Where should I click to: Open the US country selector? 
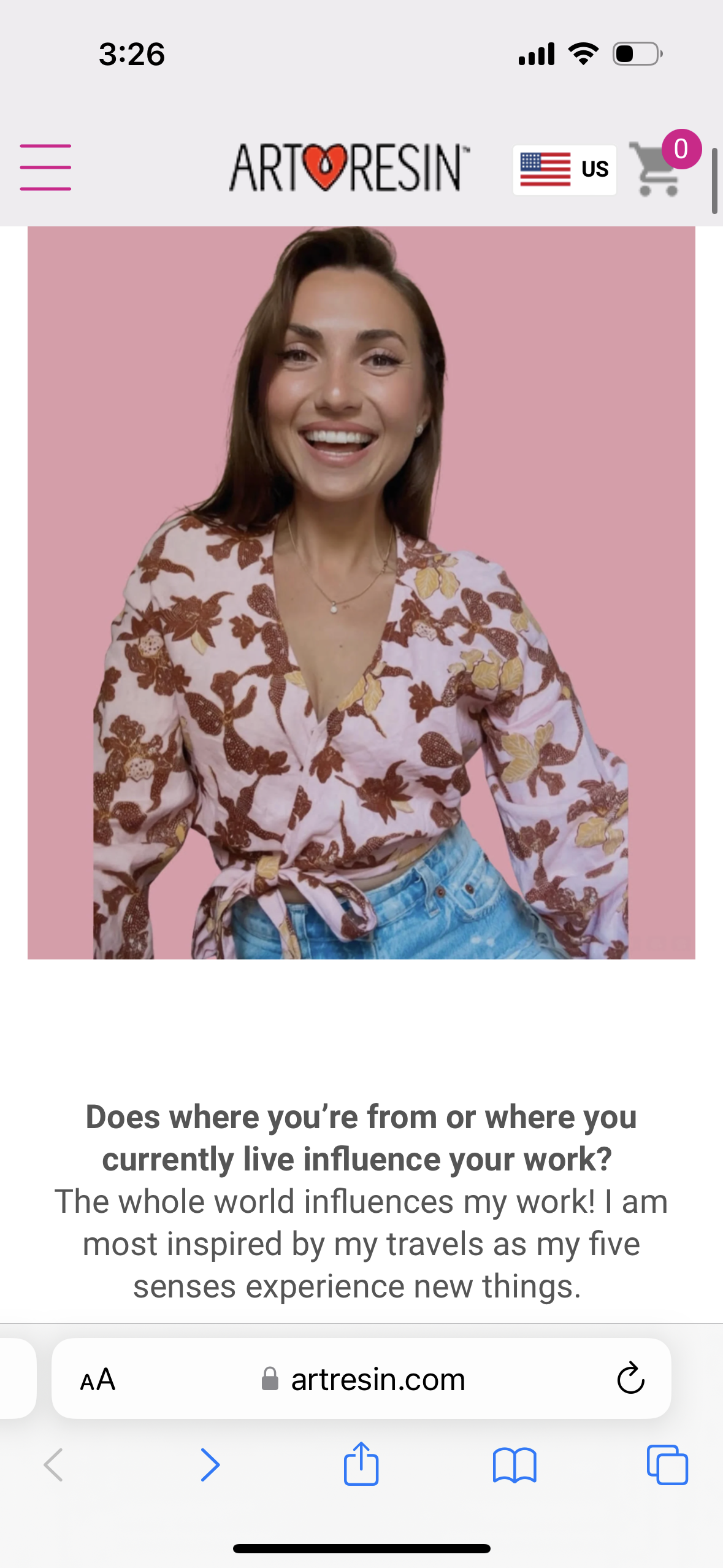564,169
